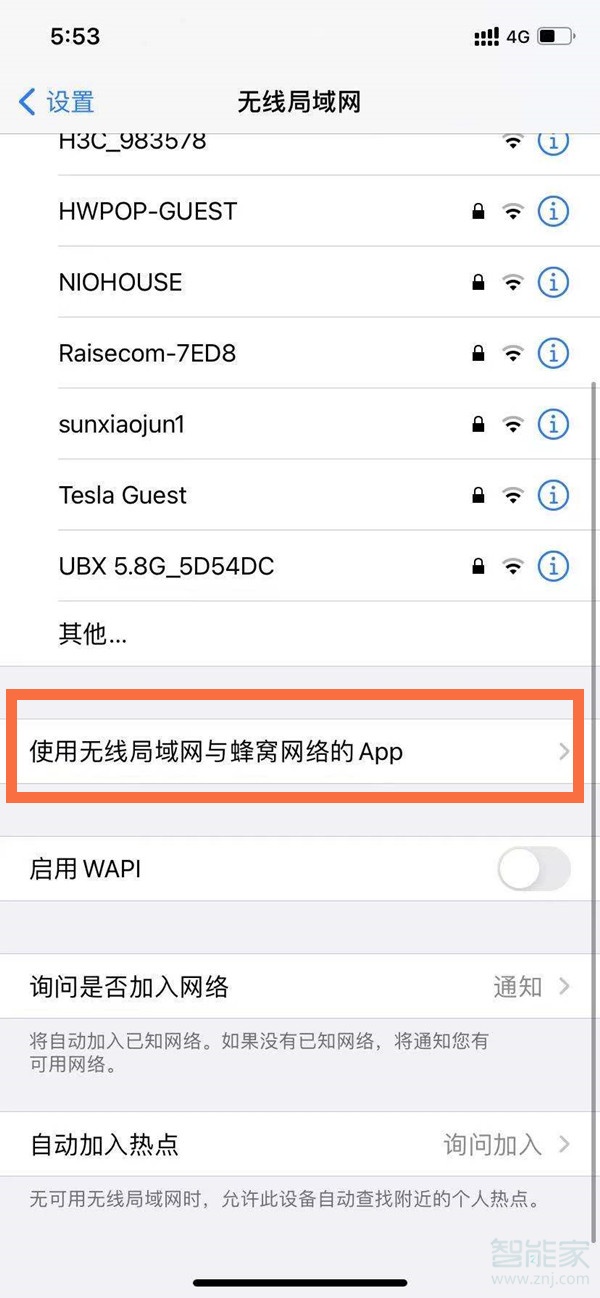Image resolution: width=600 pixels, height=1298 pixels.
Task: Join sunxiaojun1 network
Action: [x=300, y=424]
